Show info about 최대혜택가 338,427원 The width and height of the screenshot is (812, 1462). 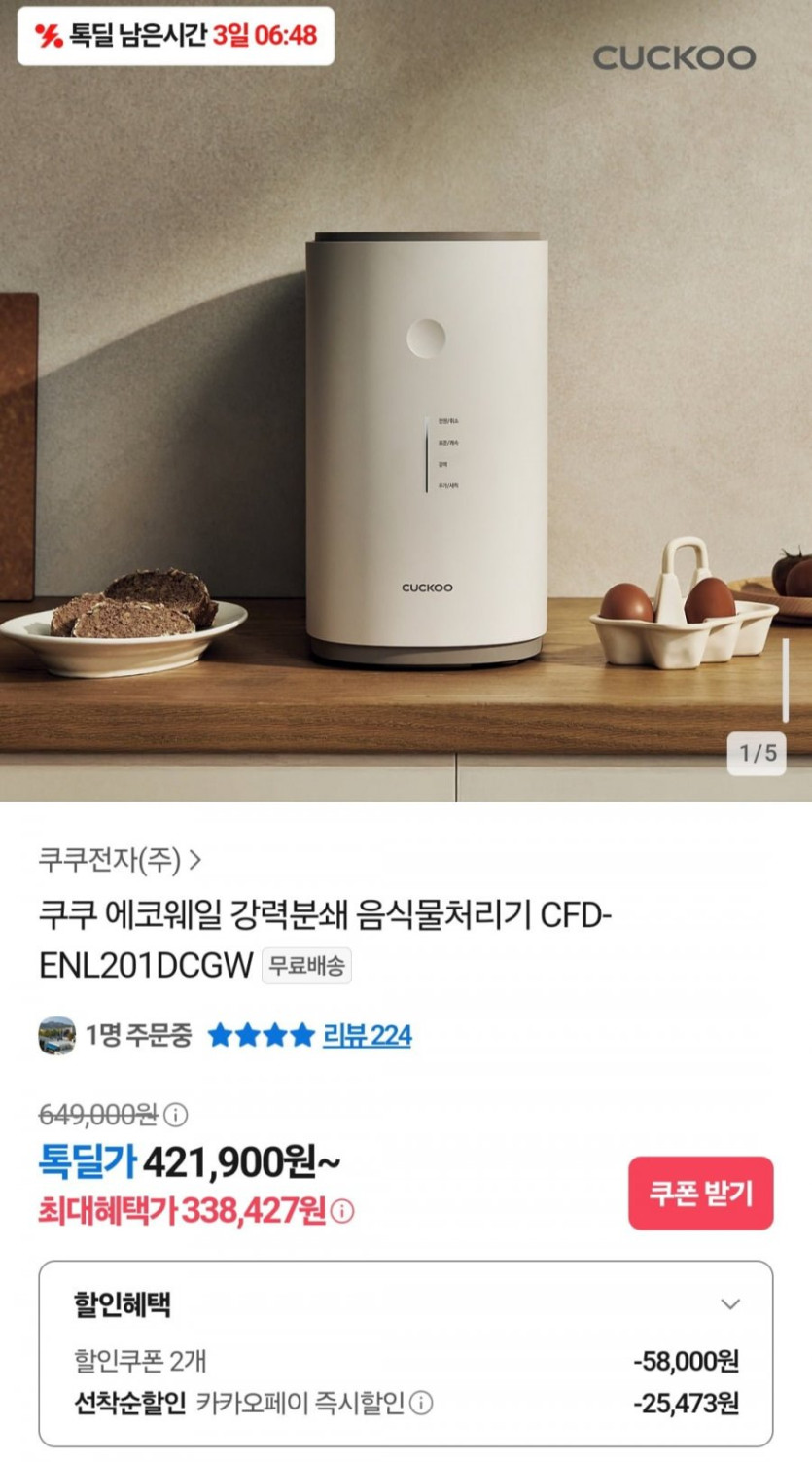click(342, 1212)
